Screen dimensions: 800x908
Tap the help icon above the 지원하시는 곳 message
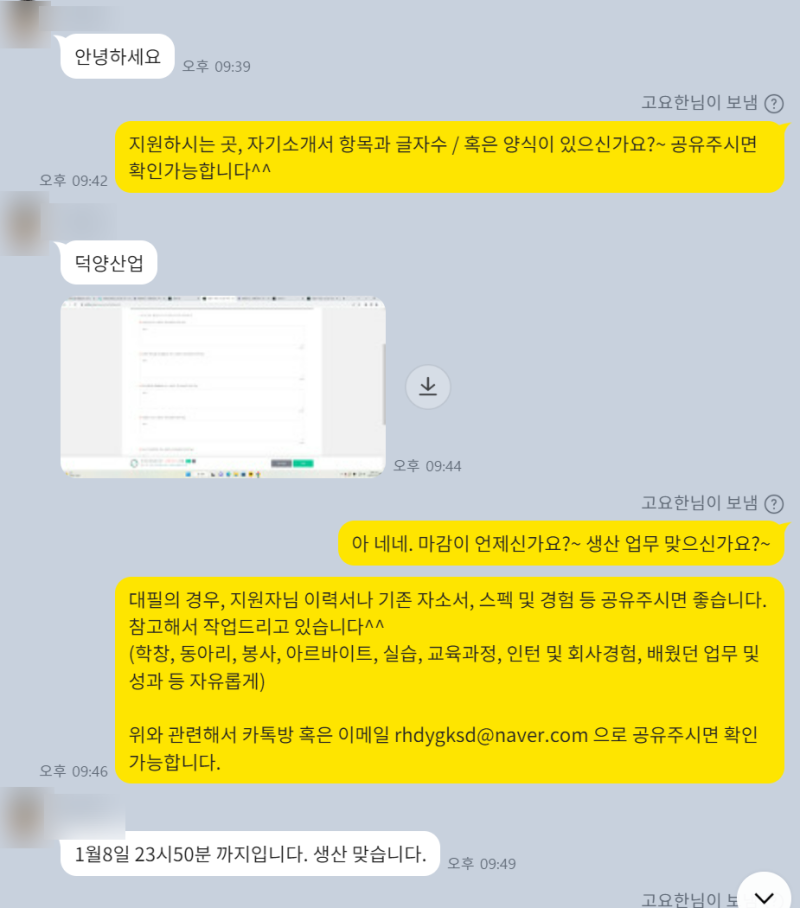774,104
